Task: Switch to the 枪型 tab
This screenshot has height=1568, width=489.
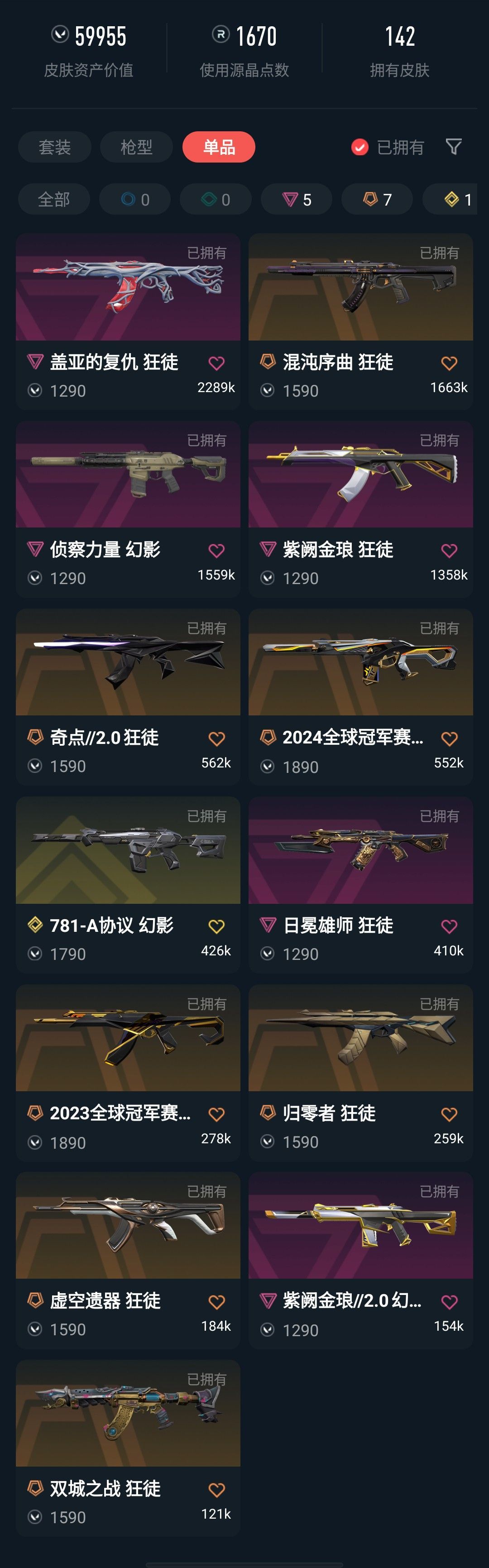Action: click(x=136, y=147)
